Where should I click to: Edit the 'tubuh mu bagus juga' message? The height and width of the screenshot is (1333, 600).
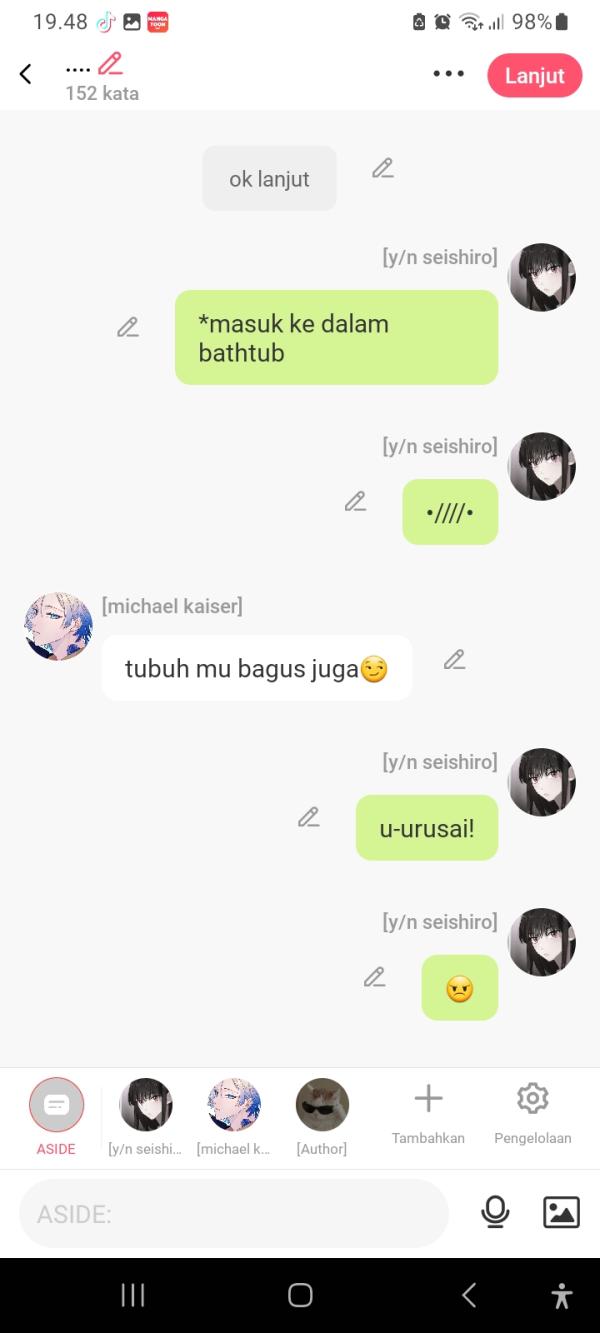(454, 659)
